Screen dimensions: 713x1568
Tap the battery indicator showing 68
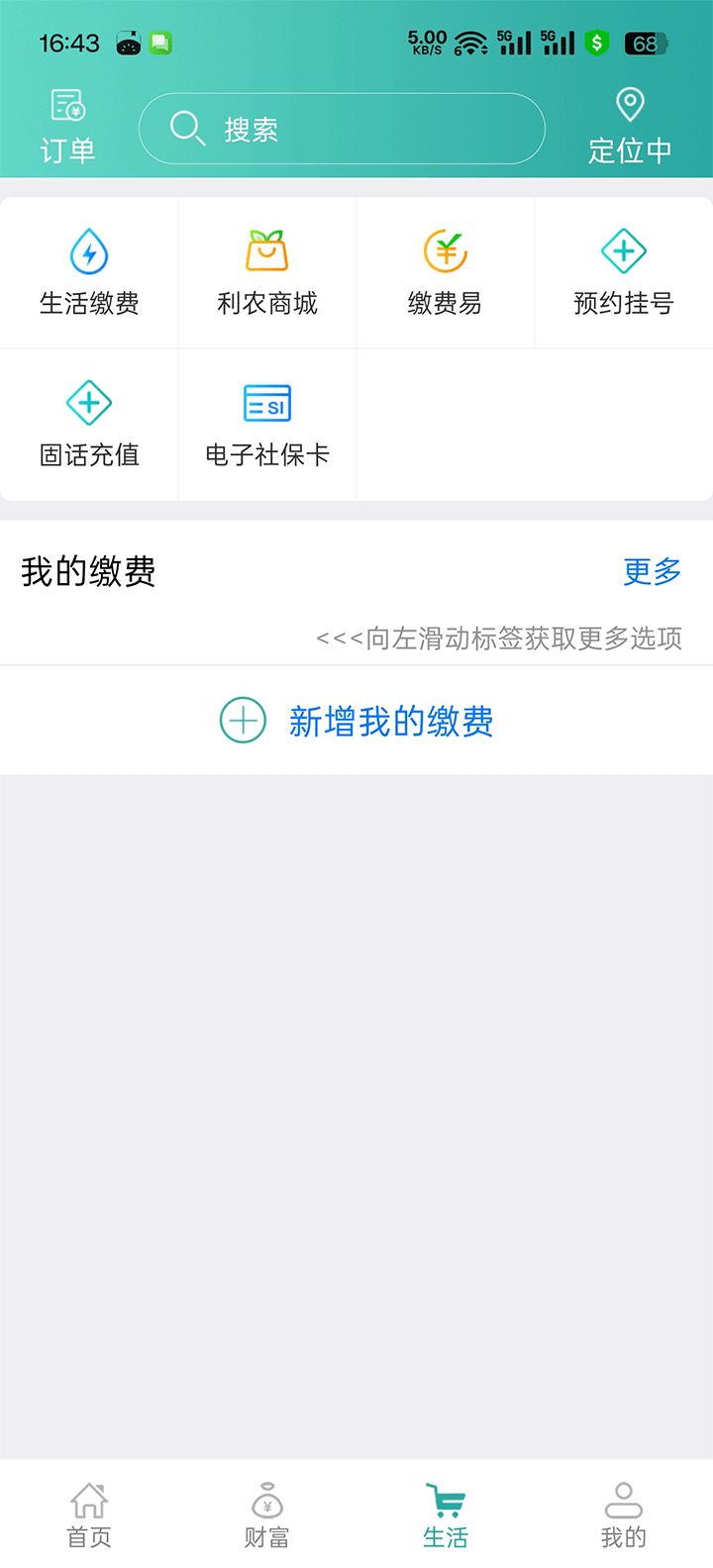(x=645, y=43)
